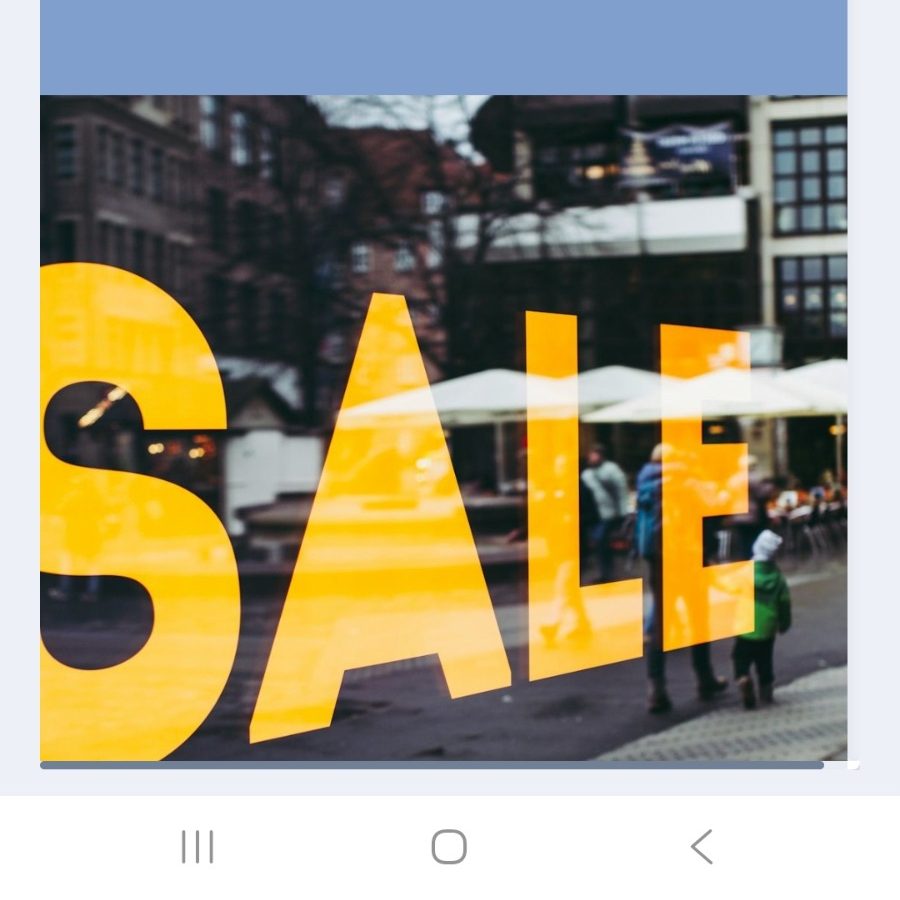This screenshot has width=900, height=900.
Task: Go back using the navigation bar
Action: coord(701,847)
